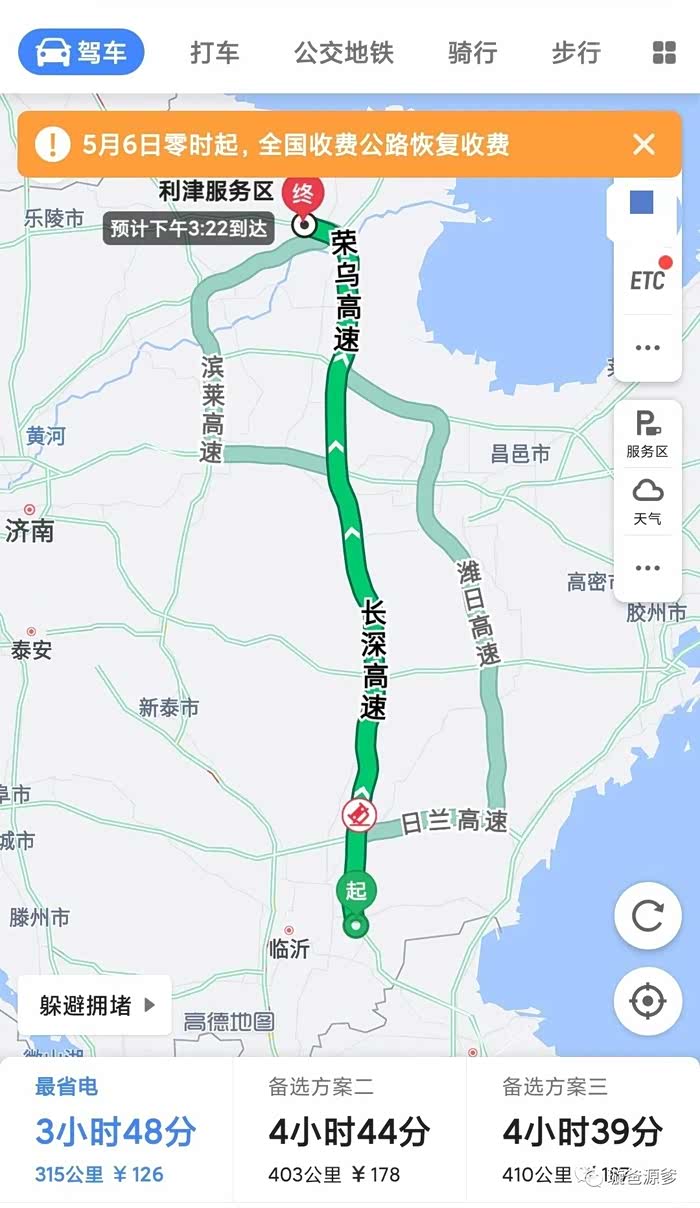700x1208 pixels.
Task: Open the more options below 天气
Action: 647,568
